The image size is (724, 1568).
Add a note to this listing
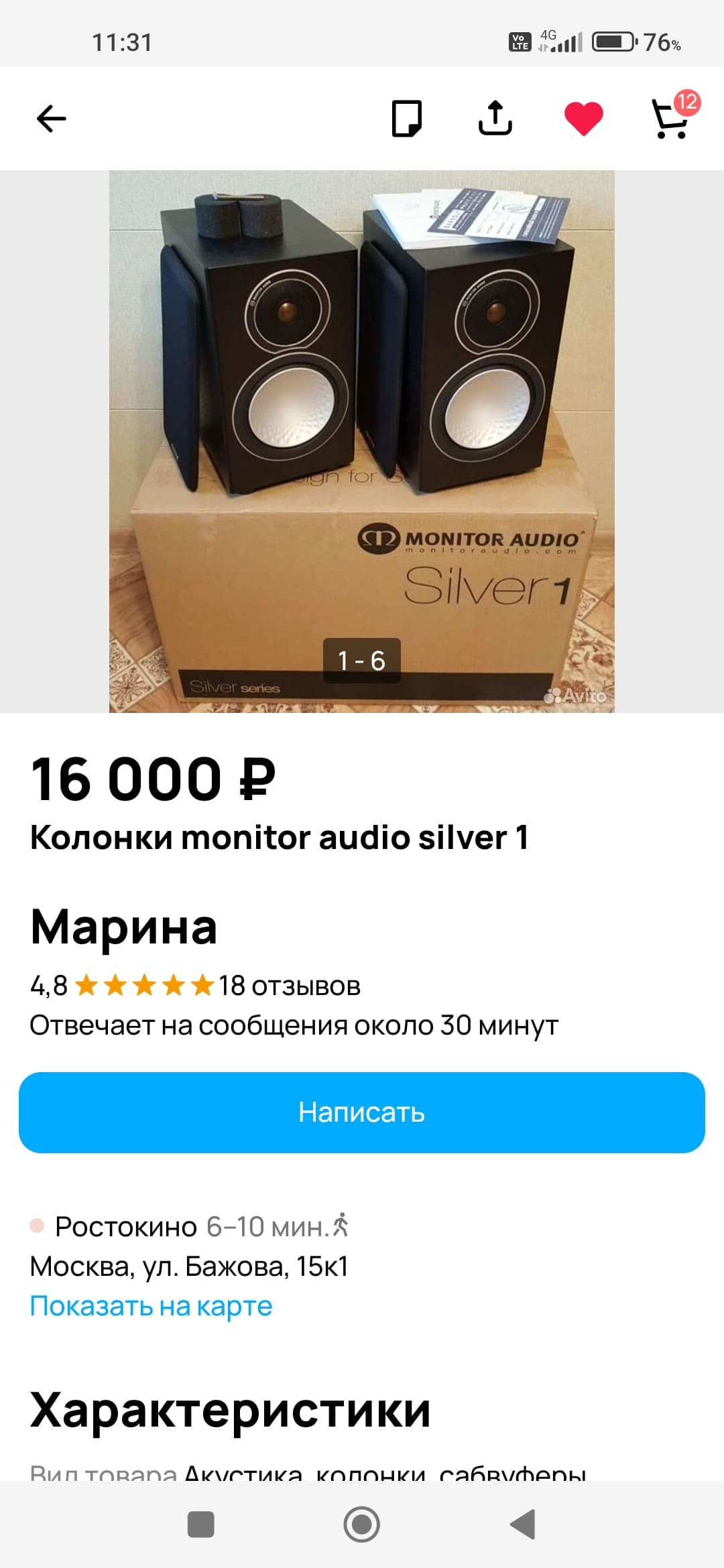click(x=406, y=119)
